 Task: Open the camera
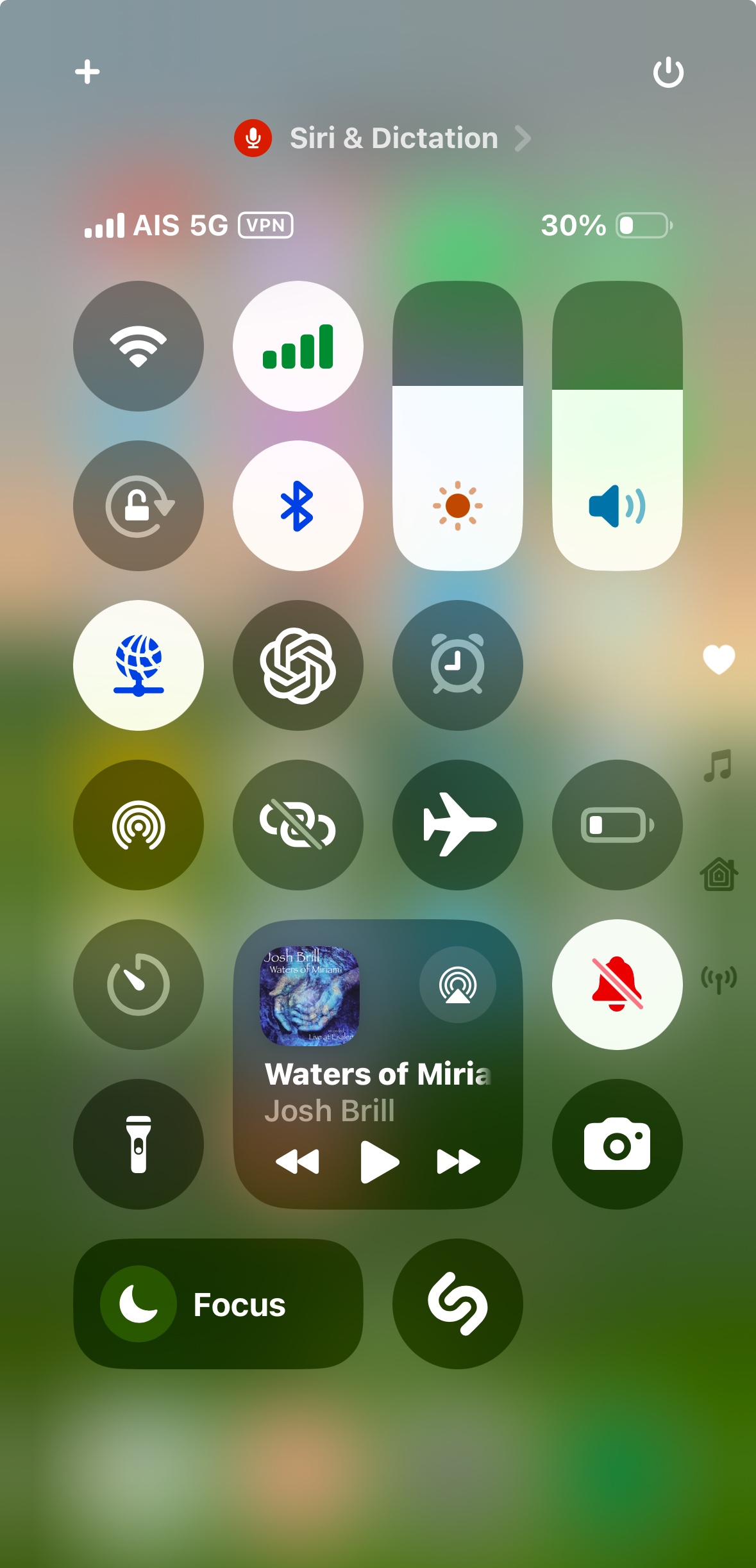click(x=617, y=1144)
